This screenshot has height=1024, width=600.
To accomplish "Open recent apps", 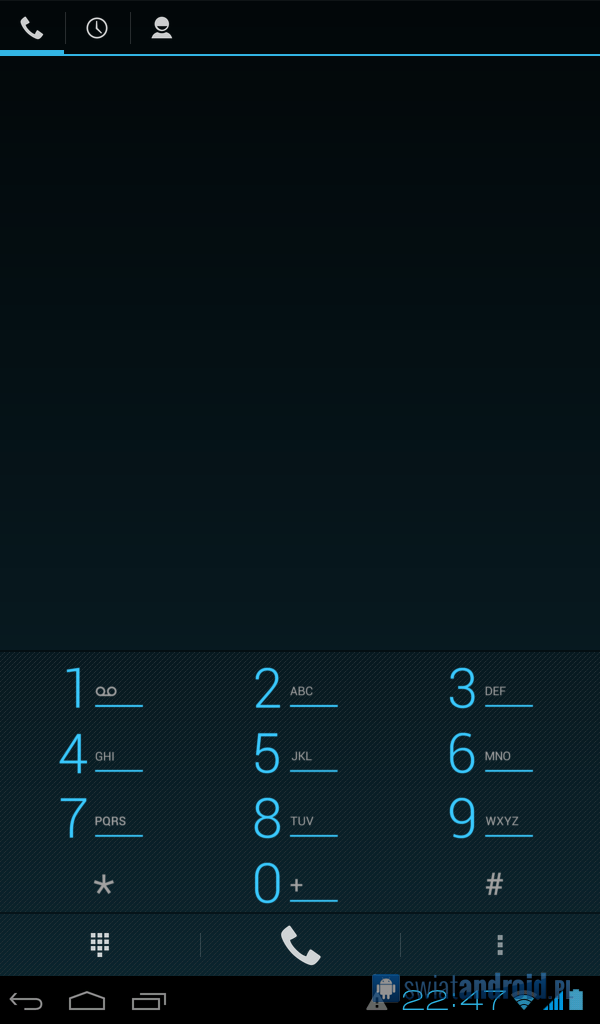I will coord(149,1000).
